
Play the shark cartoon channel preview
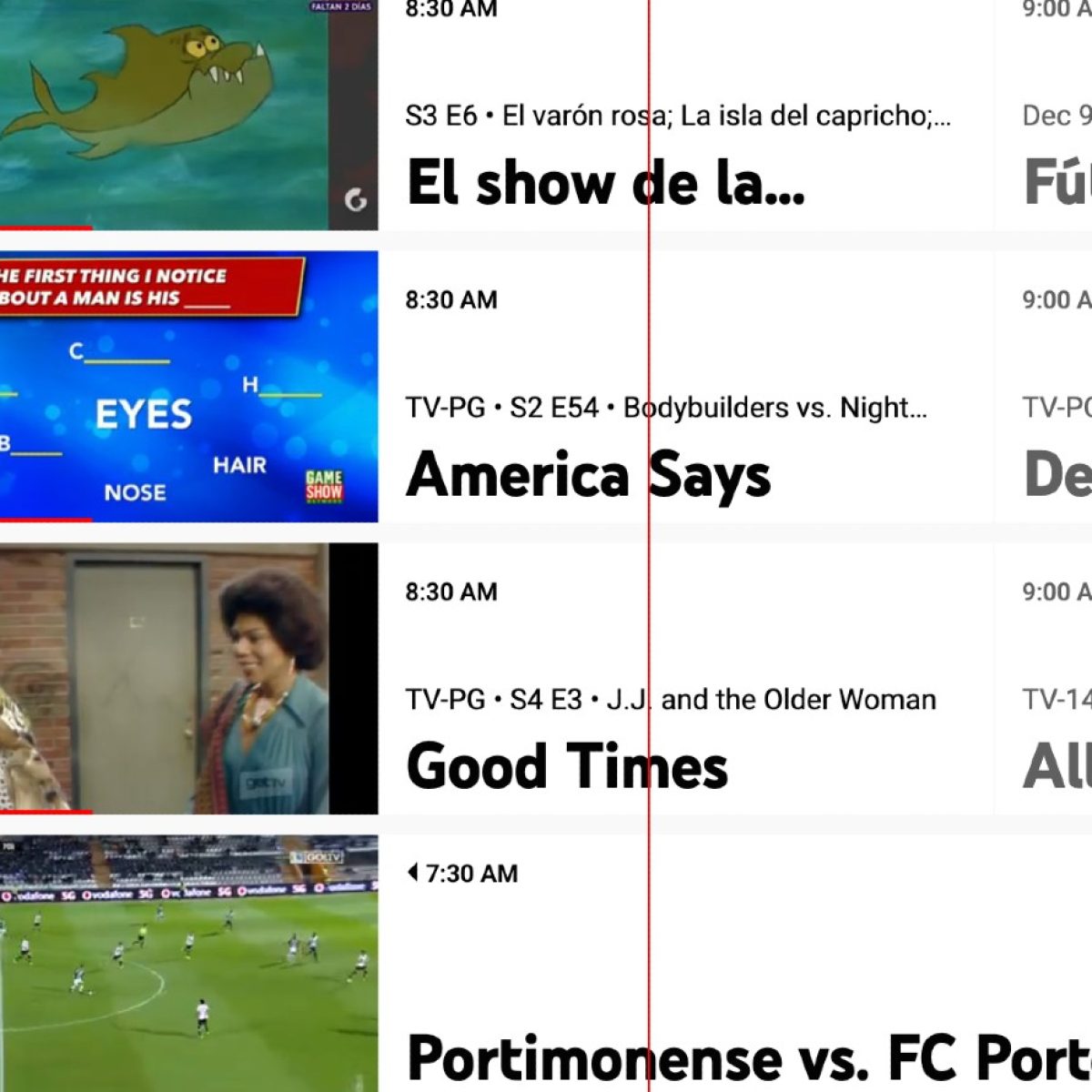tap(187, 114)
